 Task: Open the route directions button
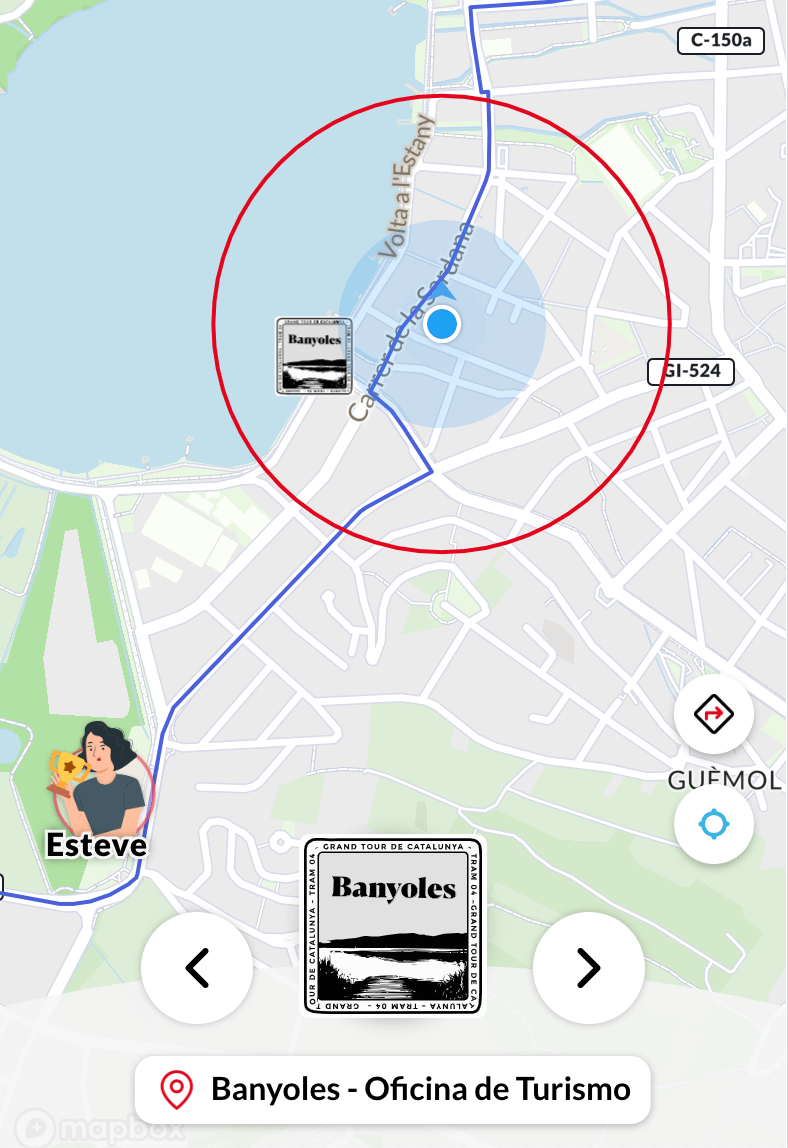click(713, 714)
